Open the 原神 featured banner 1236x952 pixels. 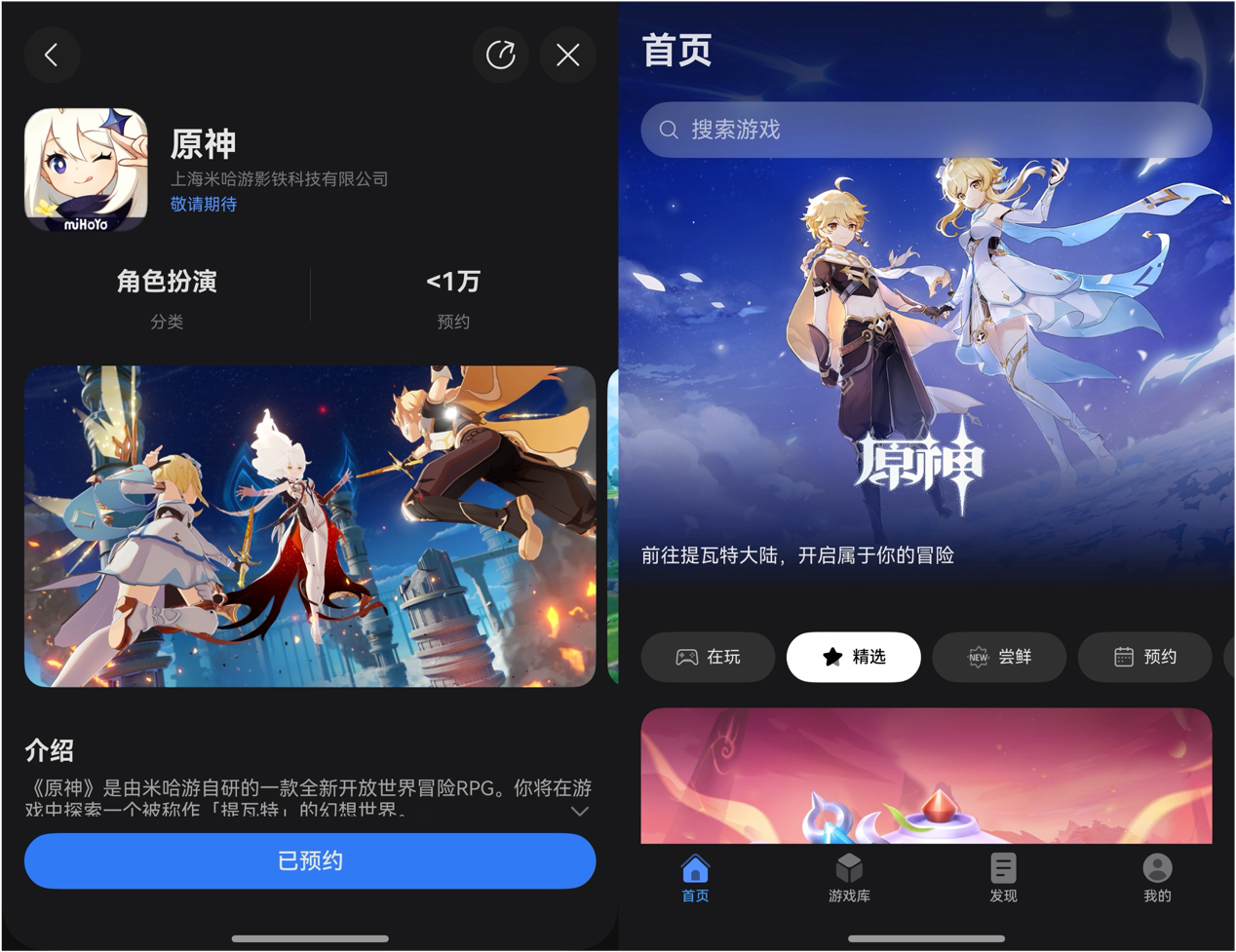(926, 390)
